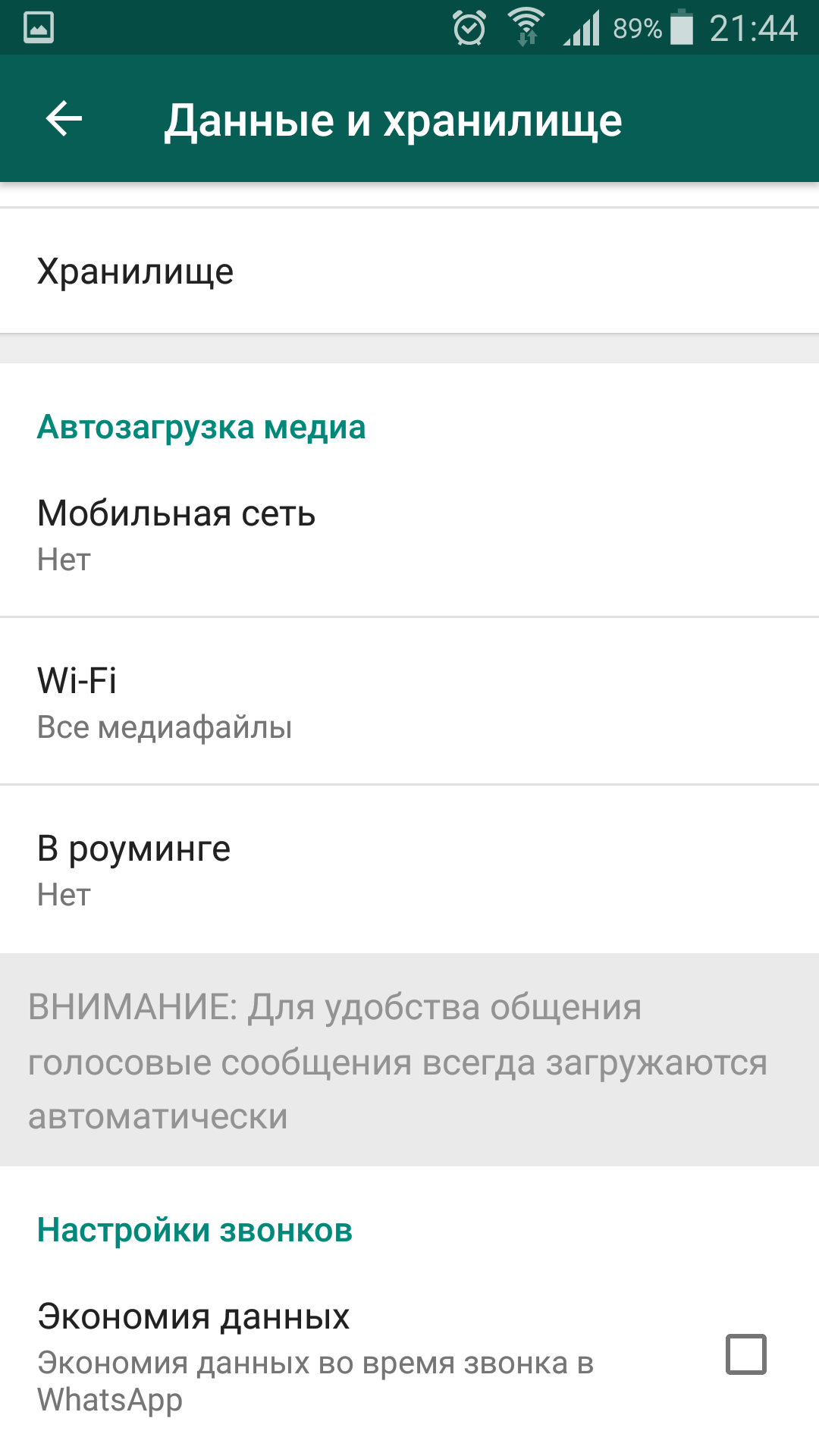Viewport: 819px width, 1456px height.
Task: Go back using the arrow icon
Action: 64,119
